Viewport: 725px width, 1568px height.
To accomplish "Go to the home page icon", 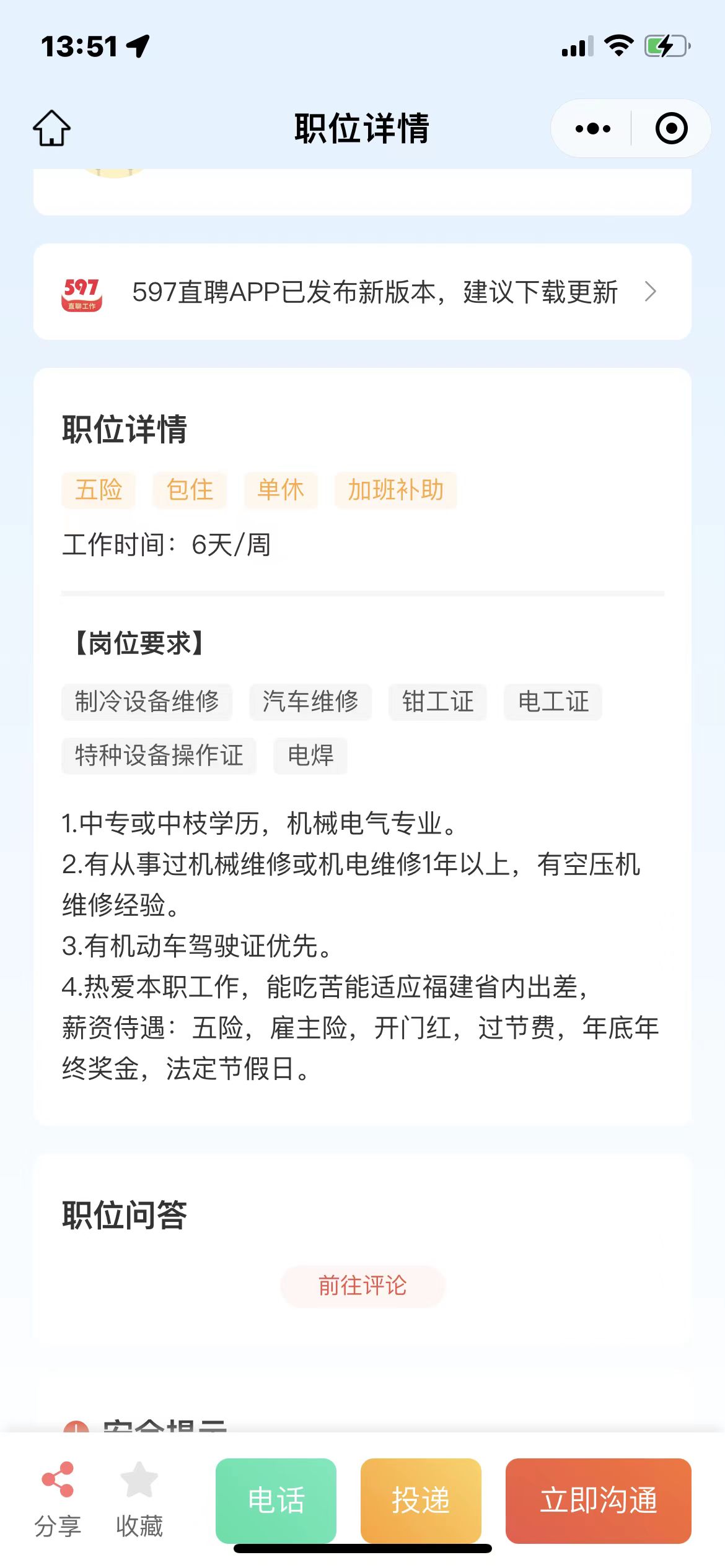I will coord(51,128).
